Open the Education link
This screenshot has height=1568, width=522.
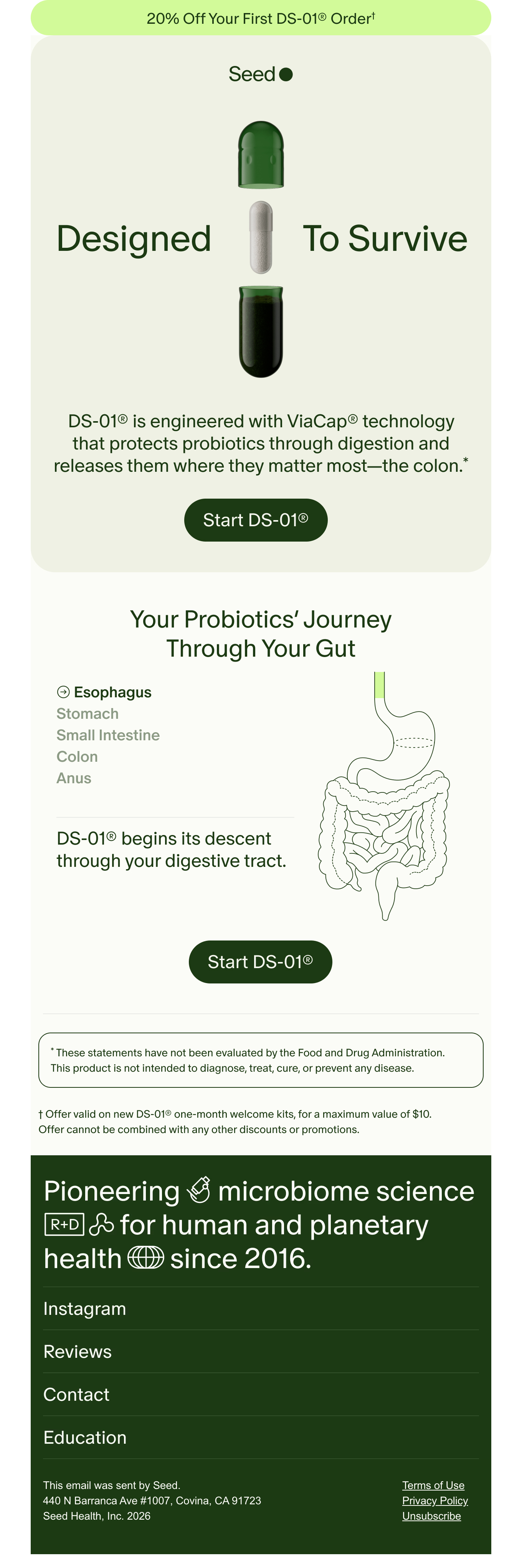[x=85, y=1438]
